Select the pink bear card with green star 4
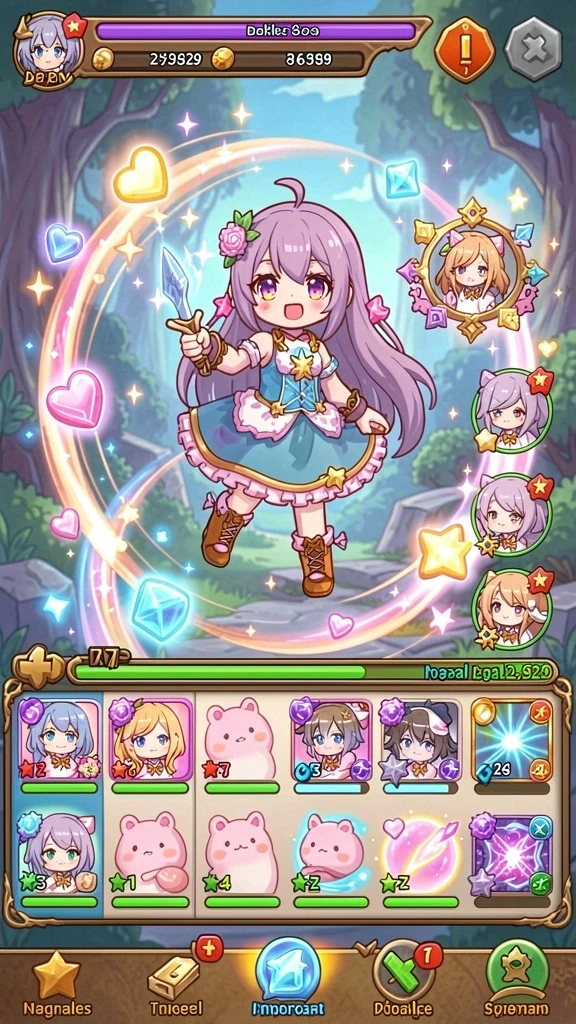 click(x=240, y=856)
